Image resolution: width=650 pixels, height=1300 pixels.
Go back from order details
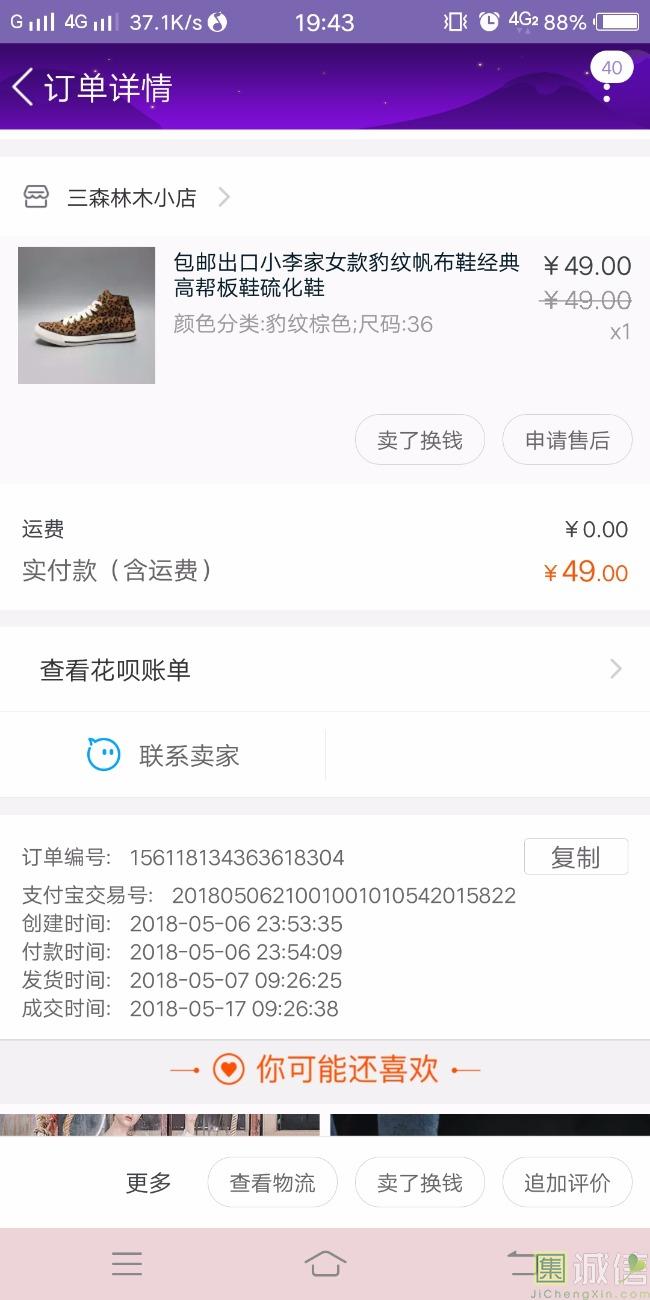[24, 87]
